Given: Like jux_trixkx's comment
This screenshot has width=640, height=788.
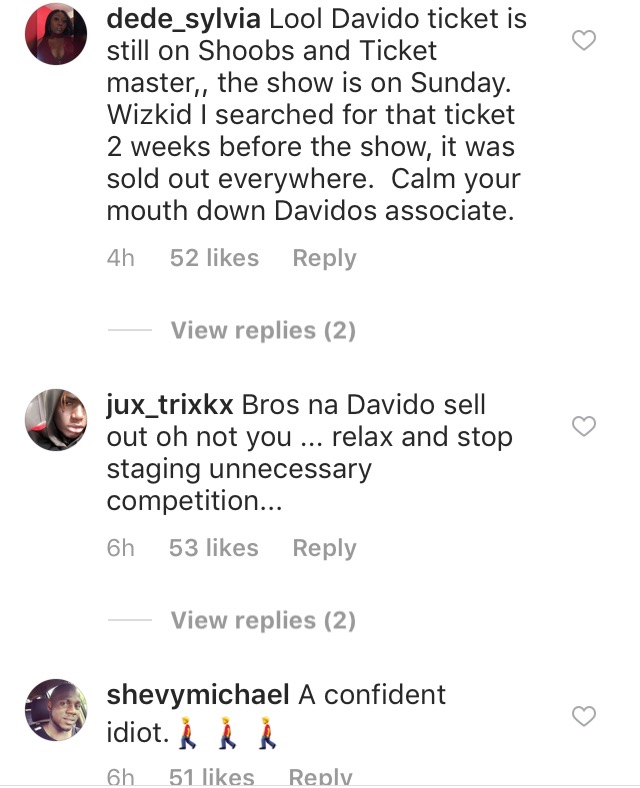Looking at the screenshot, I should pos(582,426).
